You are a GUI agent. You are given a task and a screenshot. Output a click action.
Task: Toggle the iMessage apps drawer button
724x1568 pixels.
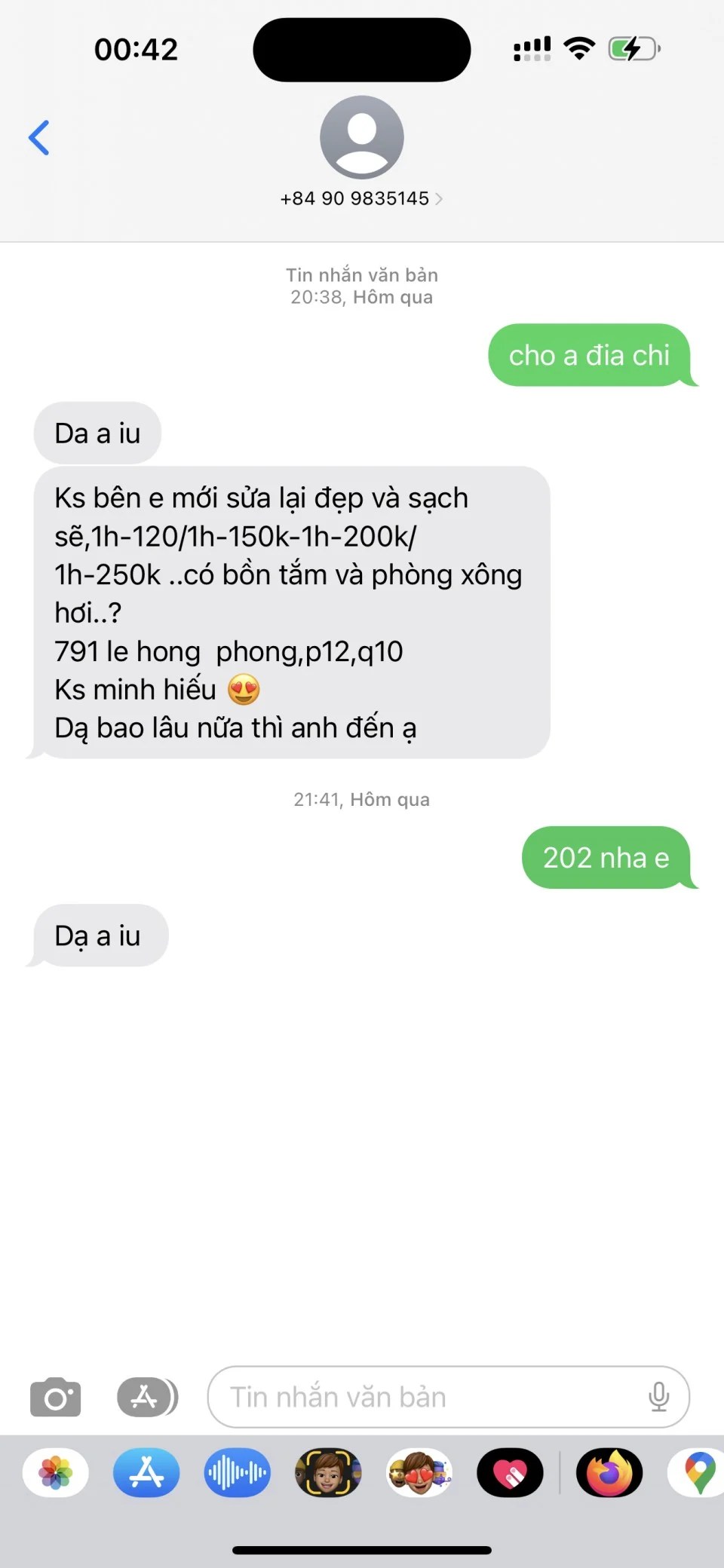coord(147,1398)
